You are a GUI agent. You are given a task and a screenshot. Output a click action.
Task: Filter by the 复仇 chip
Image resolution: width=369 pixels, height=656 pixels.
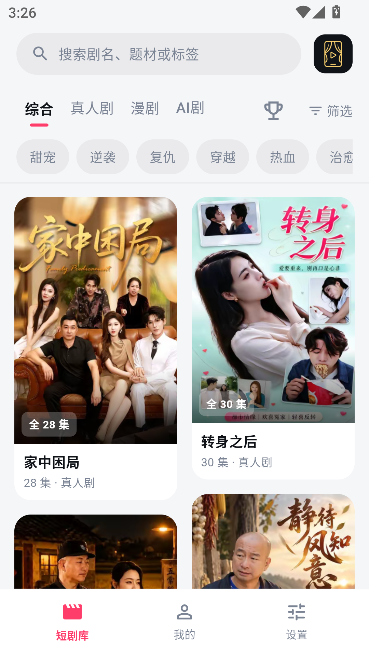(x=162, y=157)
